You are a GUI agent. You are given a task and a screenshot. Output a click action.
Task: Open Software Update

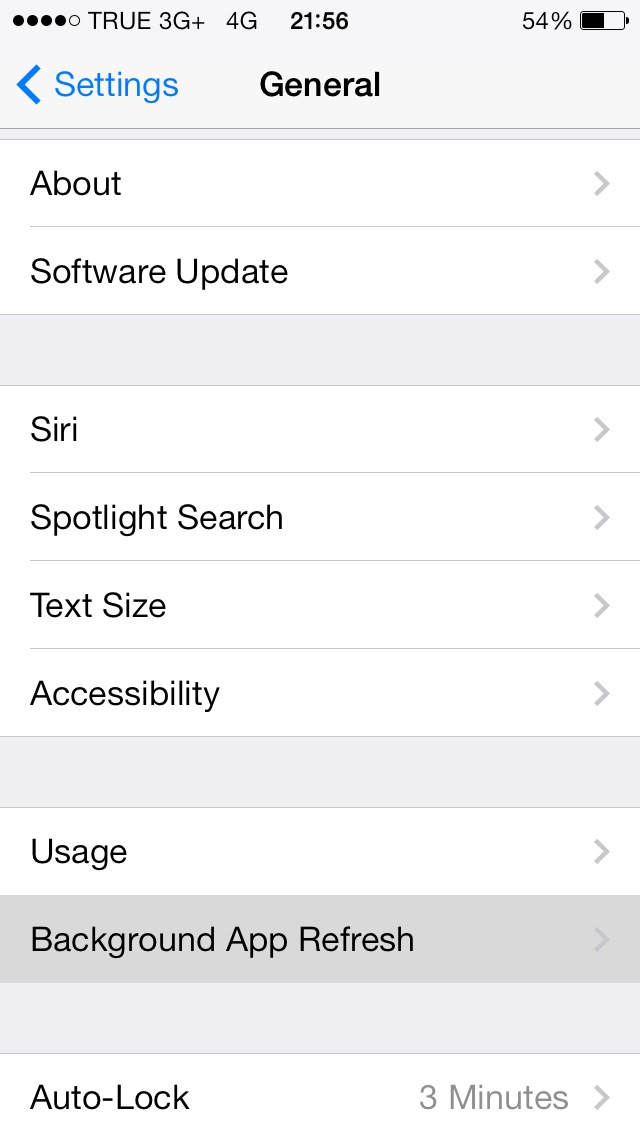[320, 271]
